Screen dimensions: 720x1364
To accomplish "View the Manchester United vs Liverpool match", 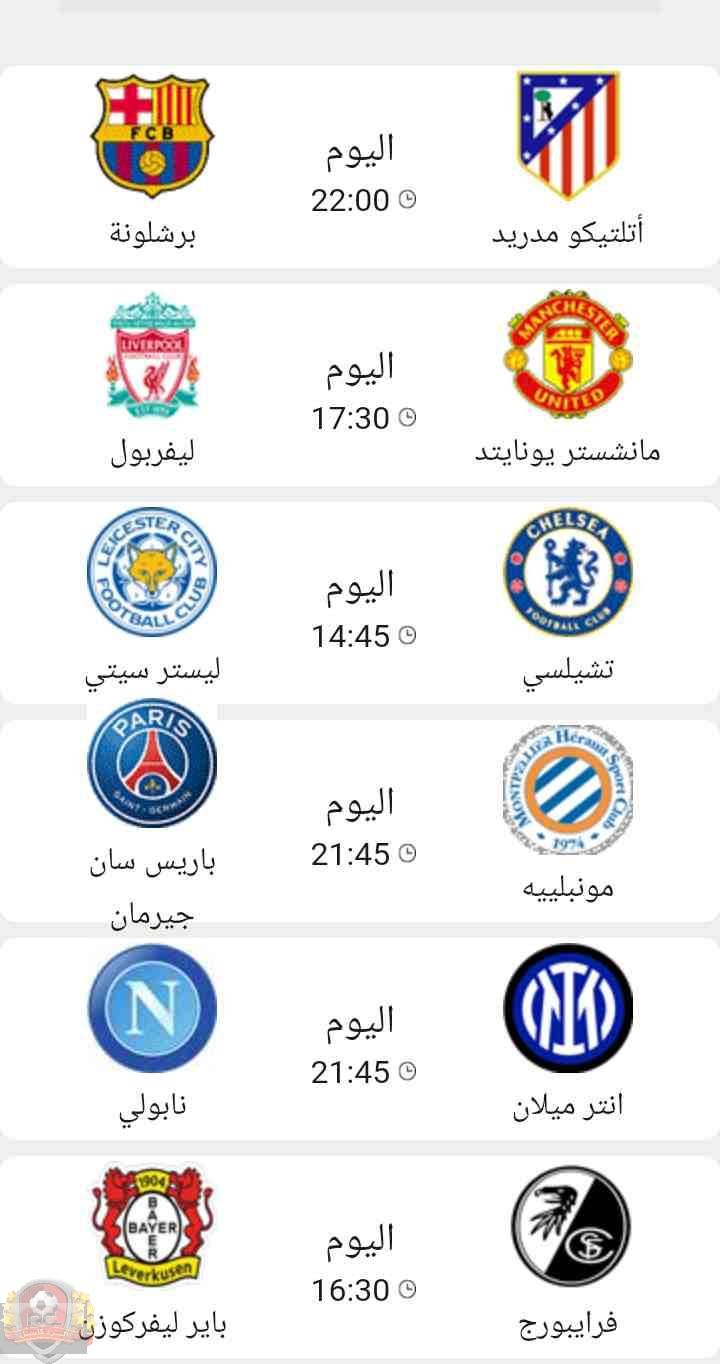I will [x=360, y=386].
